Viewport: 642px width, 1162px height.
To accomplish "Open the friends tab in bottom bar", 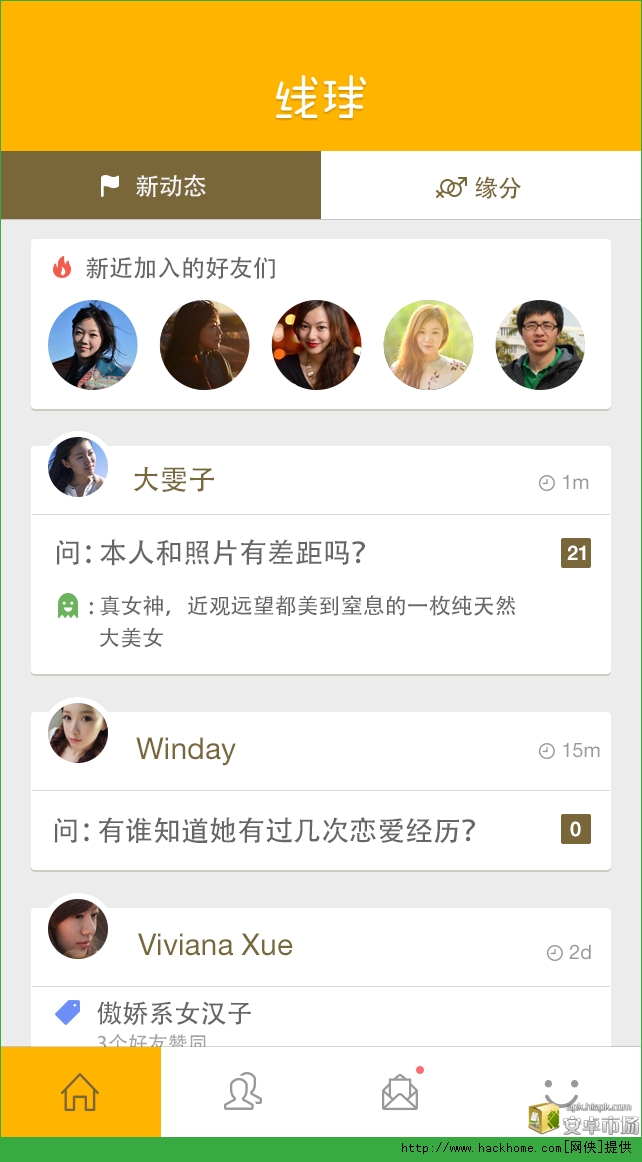I will 242,1092.
